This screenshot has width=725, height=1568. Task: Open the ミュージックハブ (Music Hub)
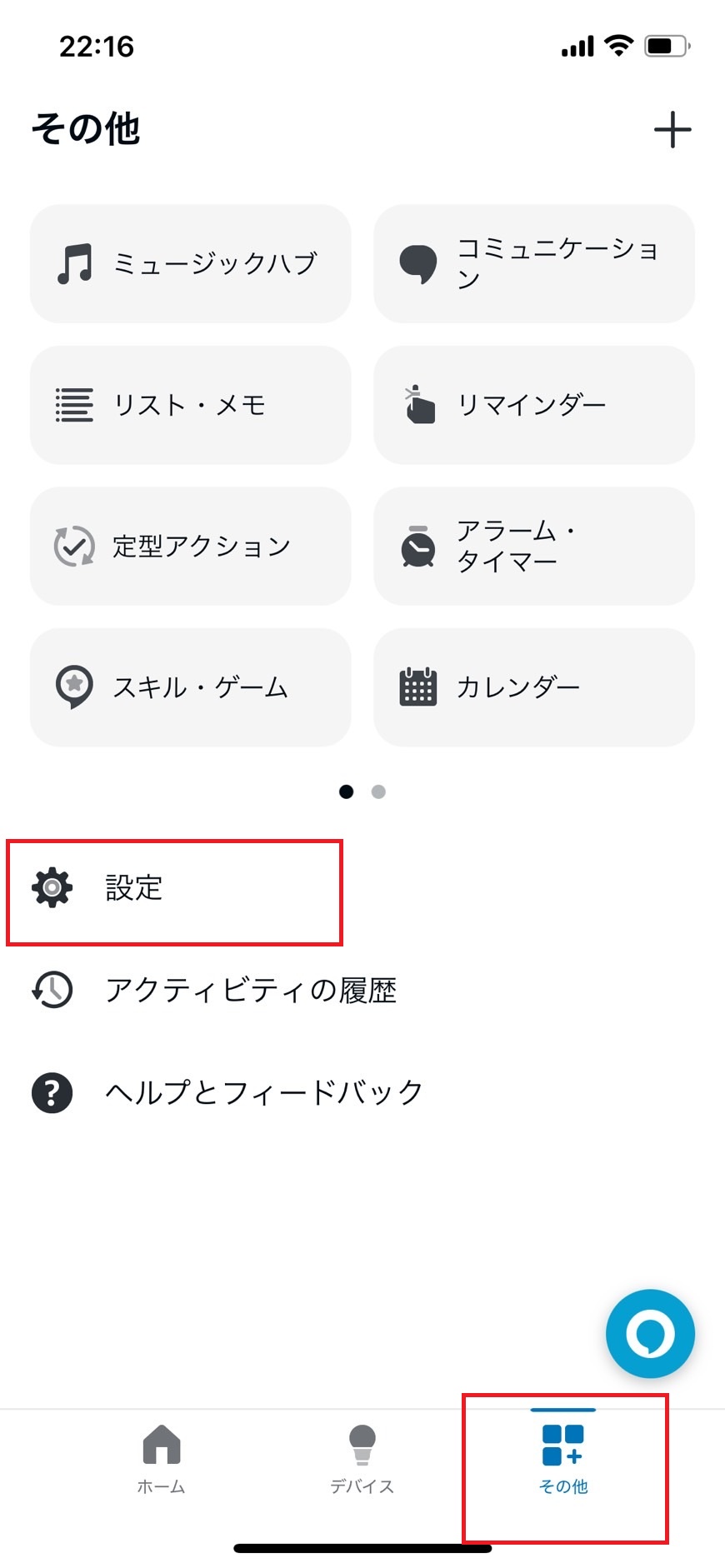pos(190,262)
